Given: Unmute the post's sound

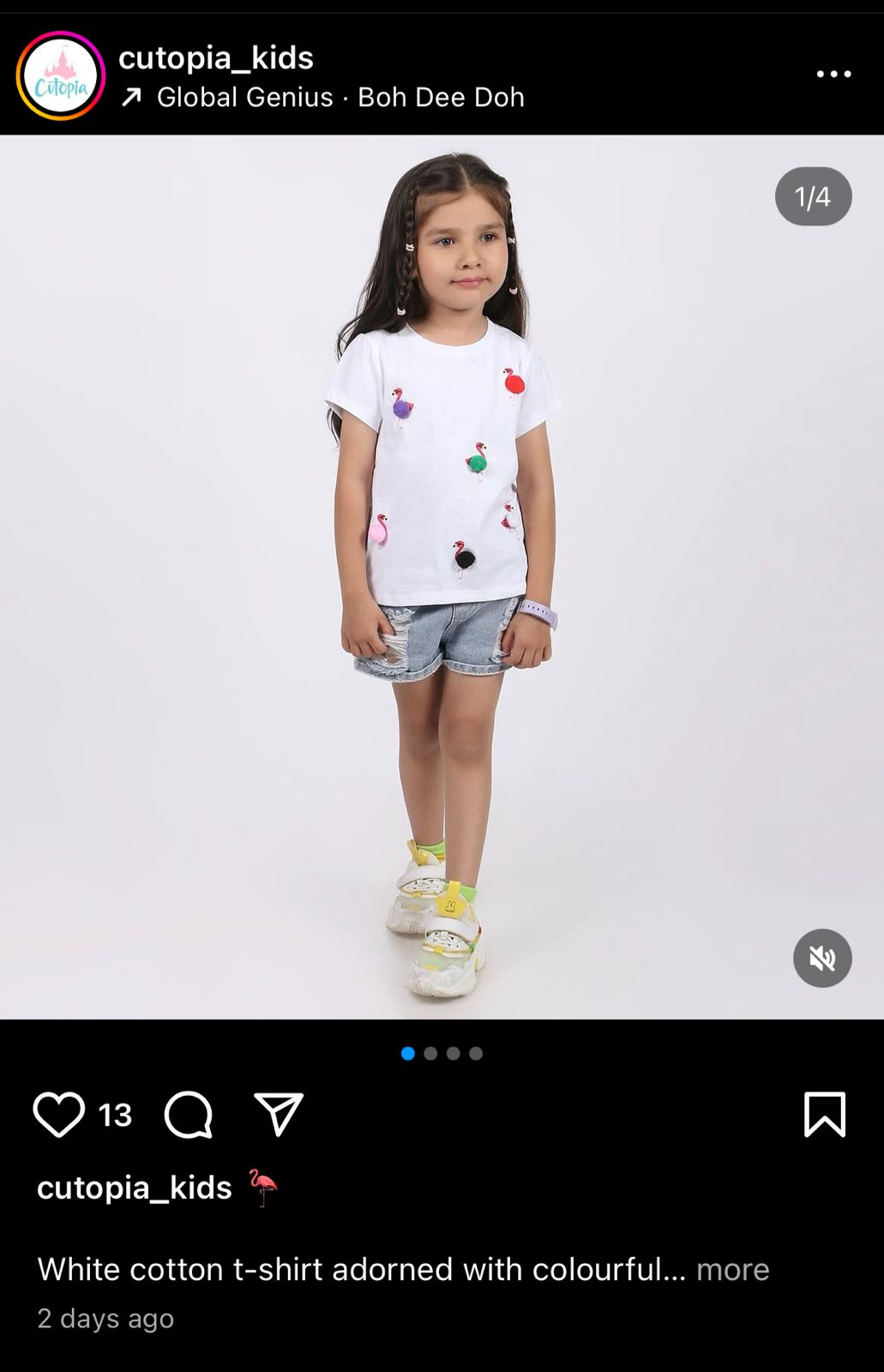Looking at the screenshot, I should 821,958.
